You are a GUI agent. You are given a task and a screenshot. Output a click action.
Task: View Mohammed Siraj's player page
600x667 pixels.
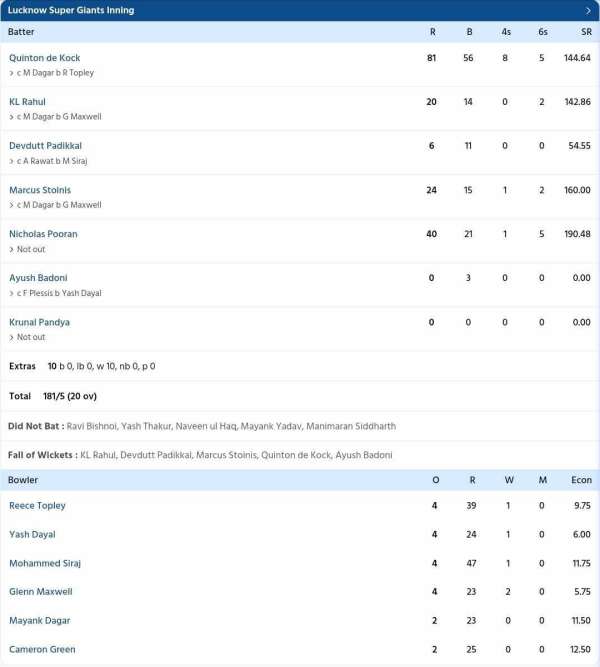pyautogui.click(x=45, y=564)
